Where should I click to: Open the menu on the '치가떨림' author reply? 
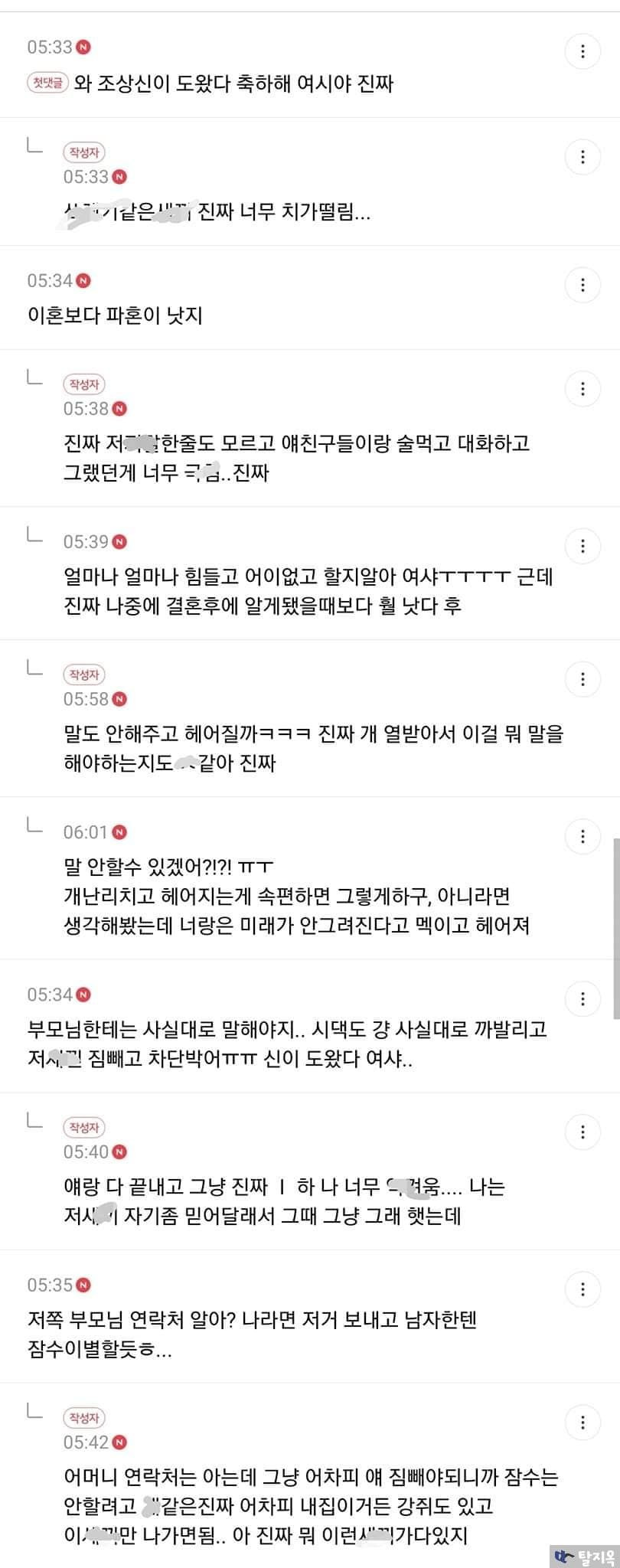[582, 157]
